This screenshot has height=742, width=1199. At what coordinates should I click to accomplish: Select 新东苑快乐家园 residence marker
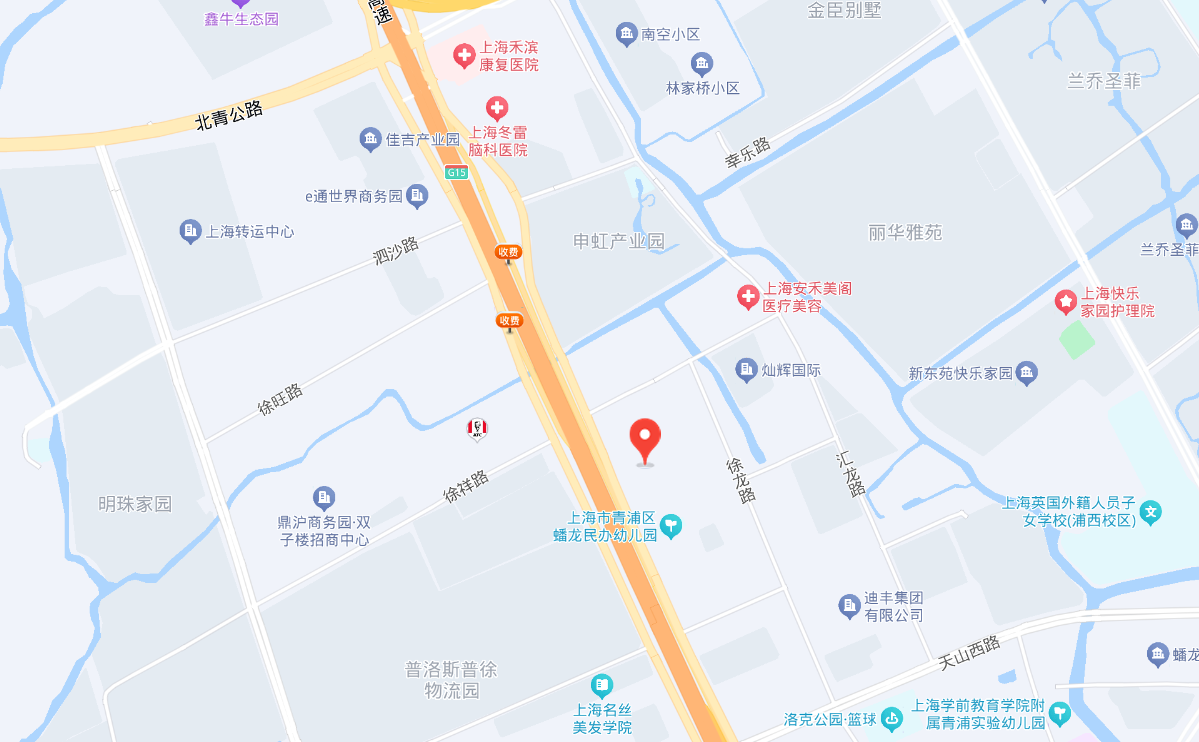(1026, 374)
